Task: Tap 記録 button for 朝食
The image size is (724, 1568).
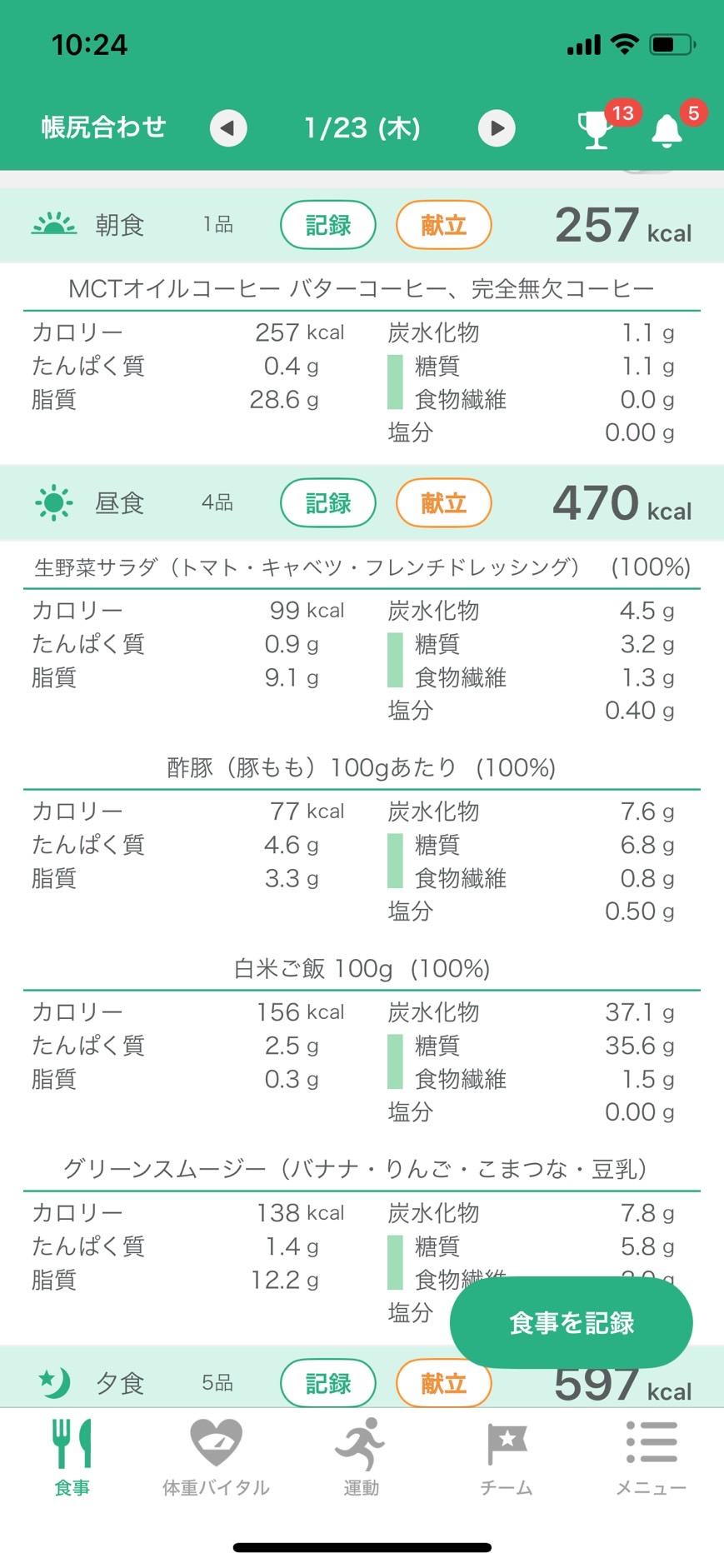Action: pyautogui.click(x=328, y=225)
